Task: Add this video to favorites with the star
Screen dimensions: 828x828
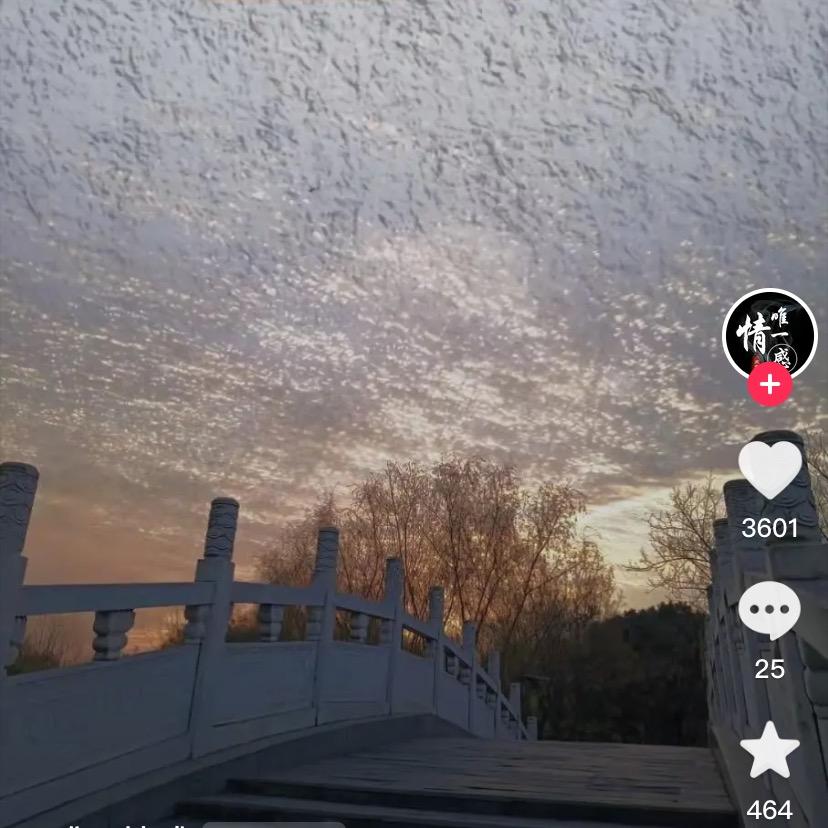Action: point(769,751)
